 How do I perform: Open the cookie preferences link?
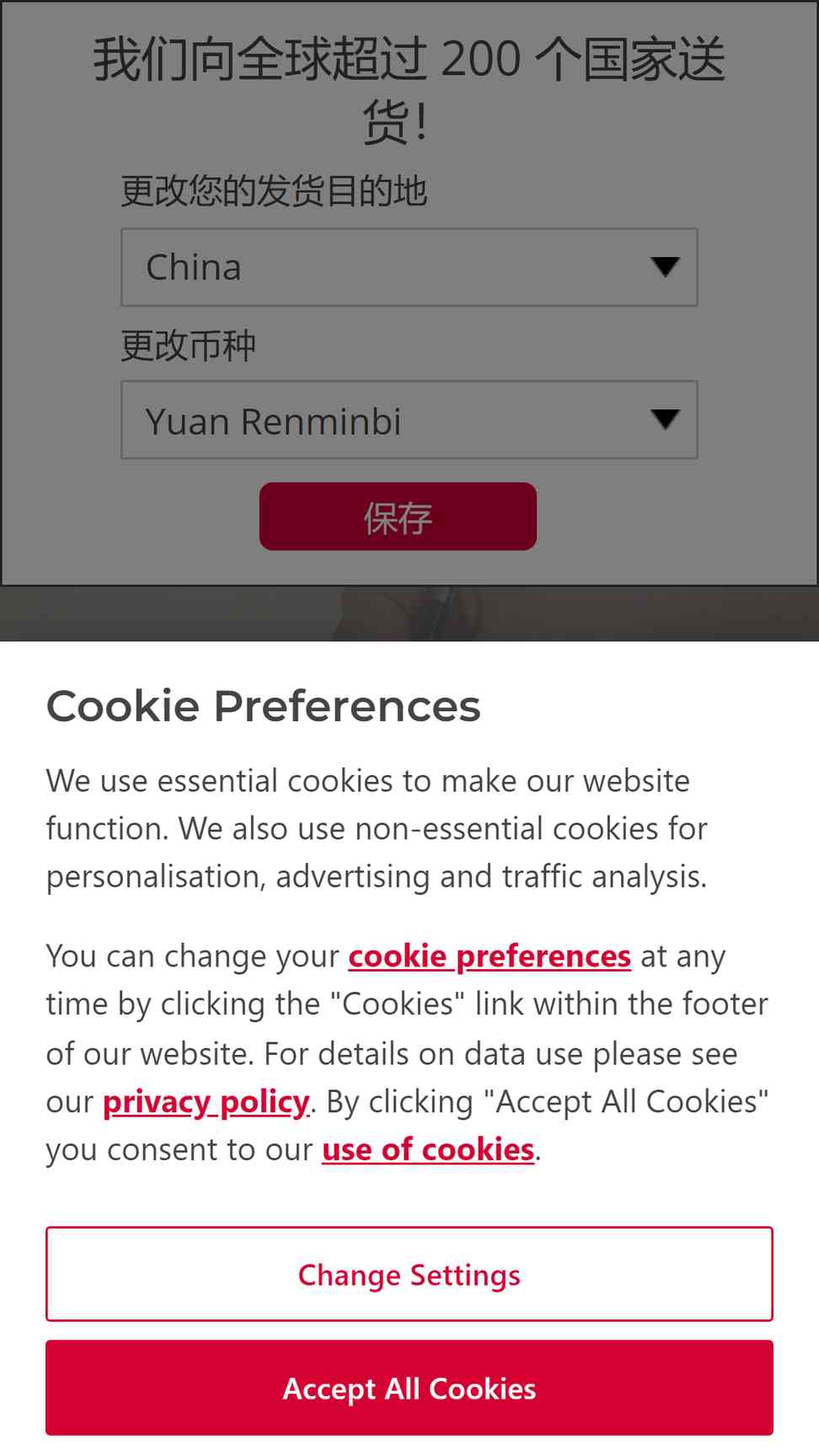pyautogui.click(x=490, y=956)
